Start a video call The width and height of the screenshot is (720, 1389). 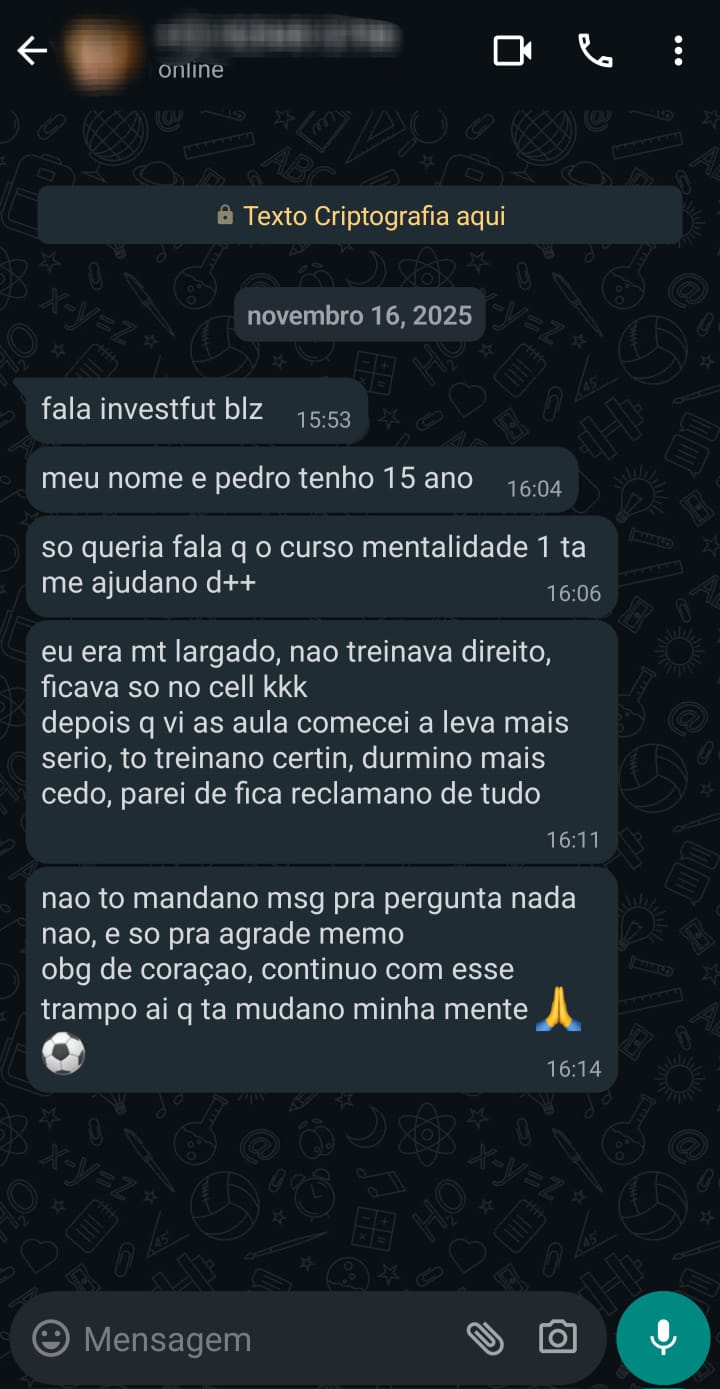512,51
